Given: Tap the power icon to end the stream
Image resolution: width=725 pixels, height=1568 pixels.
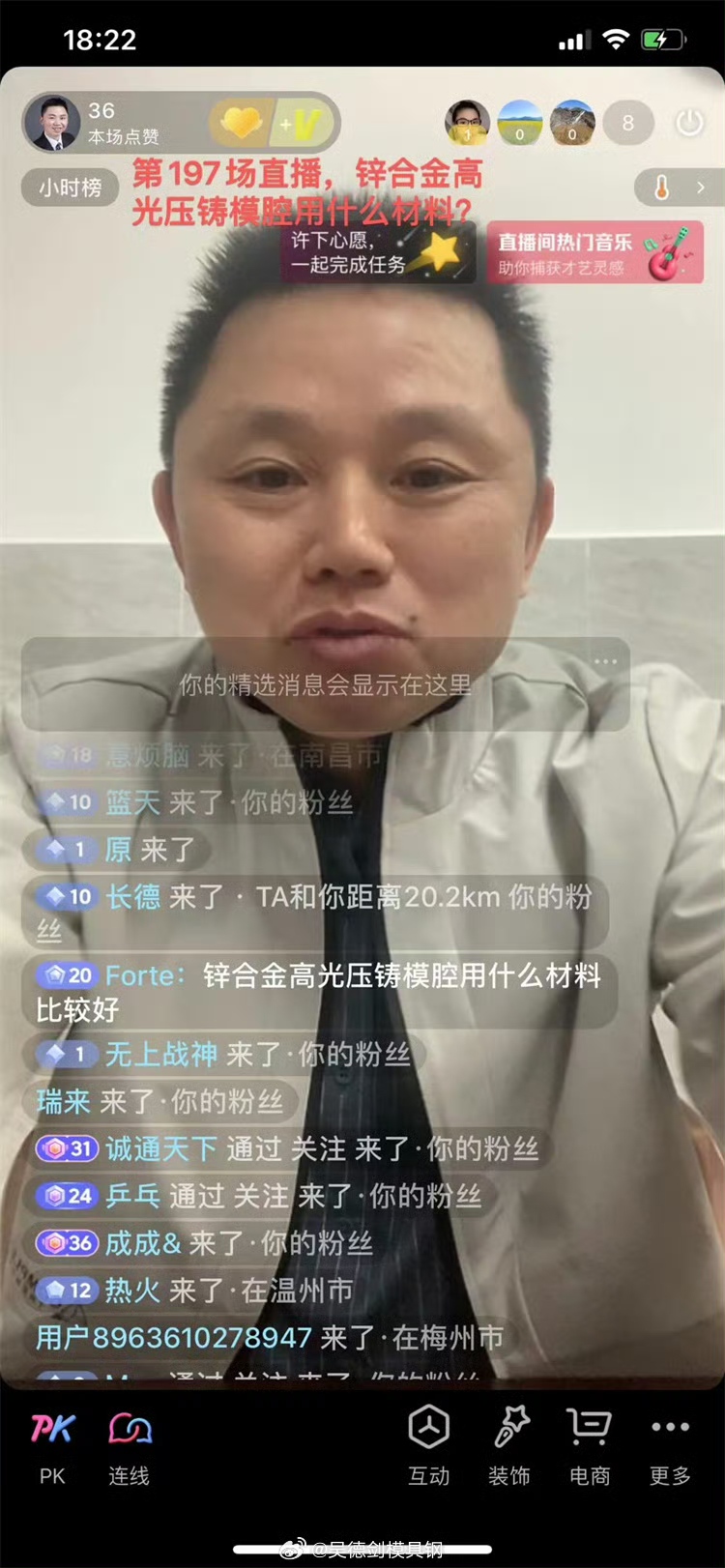Looking at the screenshot, I should [x=688, y=123].
